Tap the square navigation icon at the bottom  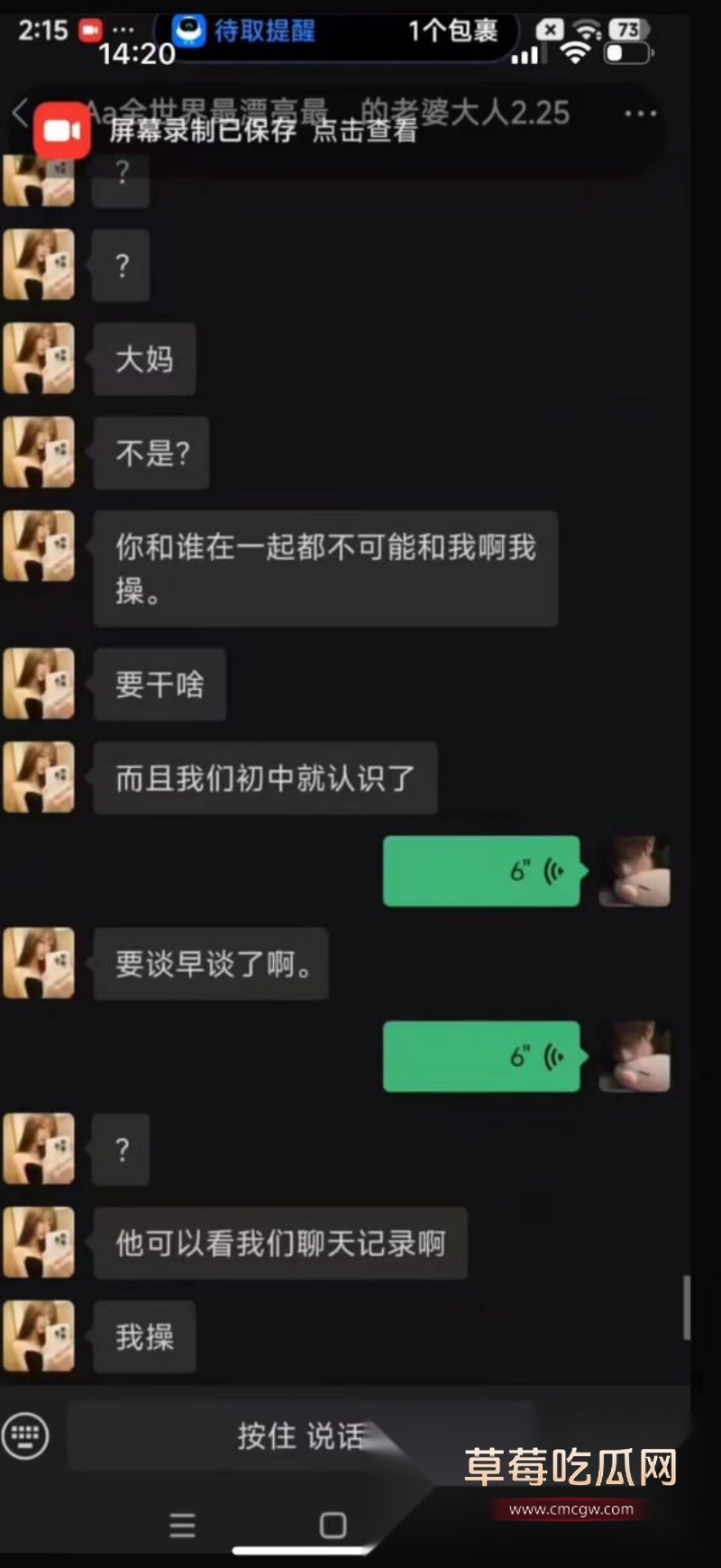(x=333, y=1524)
